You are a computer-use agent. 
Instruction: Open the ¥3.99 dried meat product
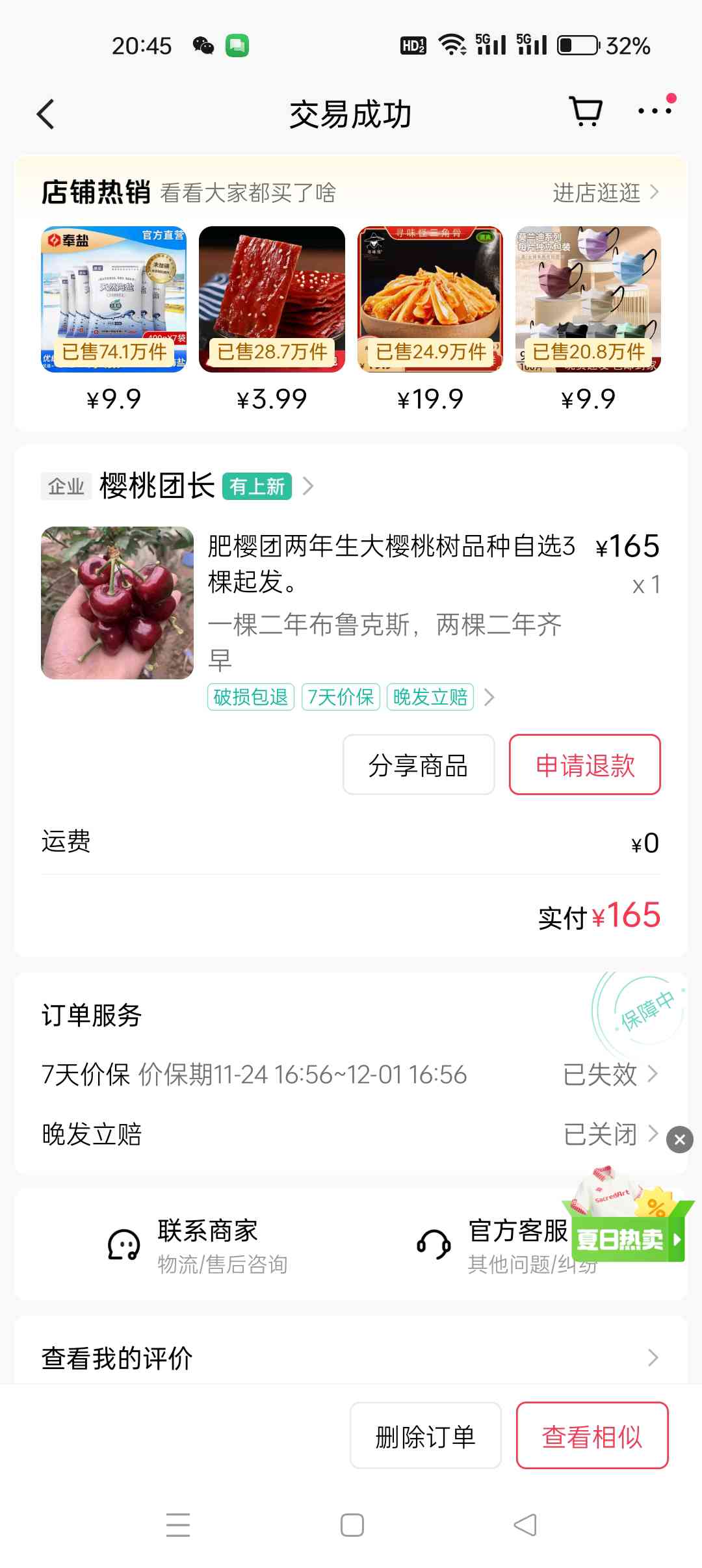(272, 300)
